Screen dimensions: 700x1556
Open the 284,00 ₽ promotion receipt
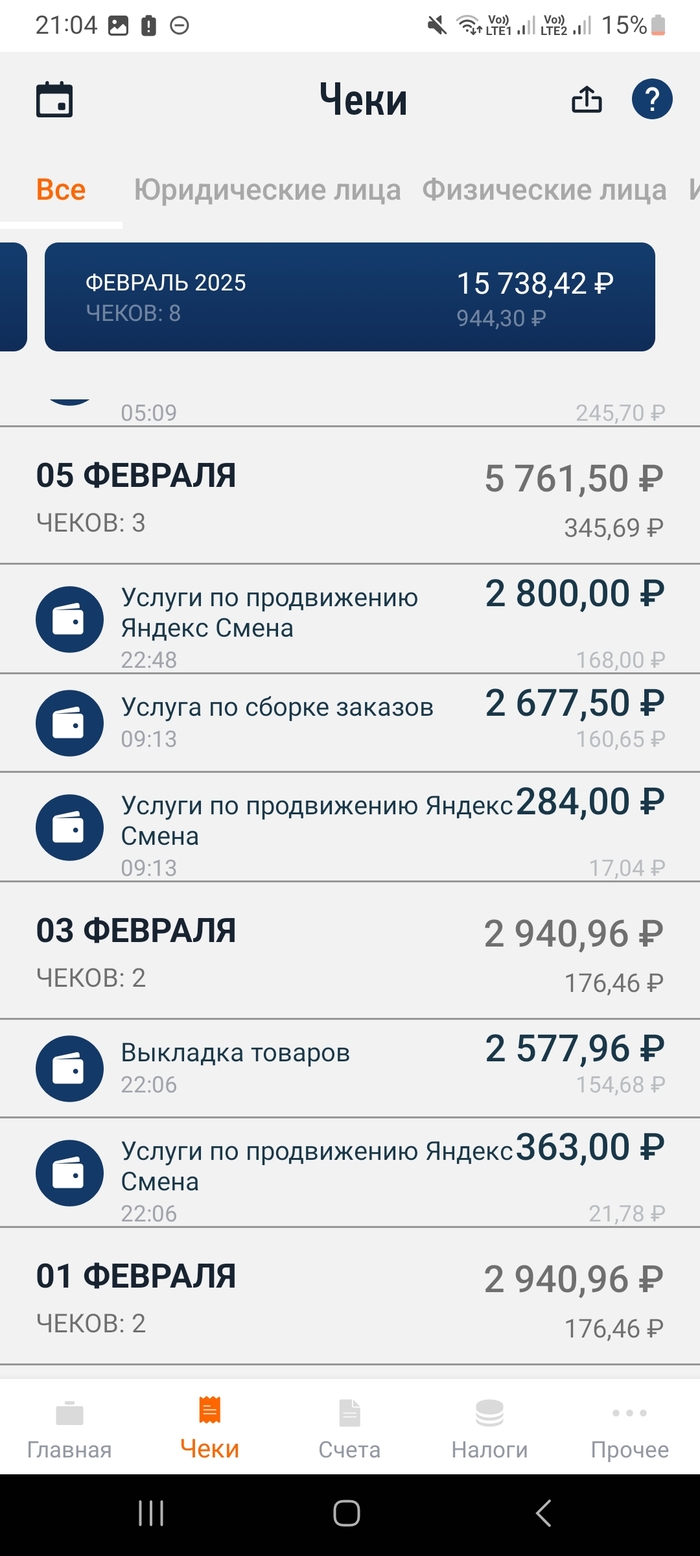pyautogui.click(x=350, y=827)
